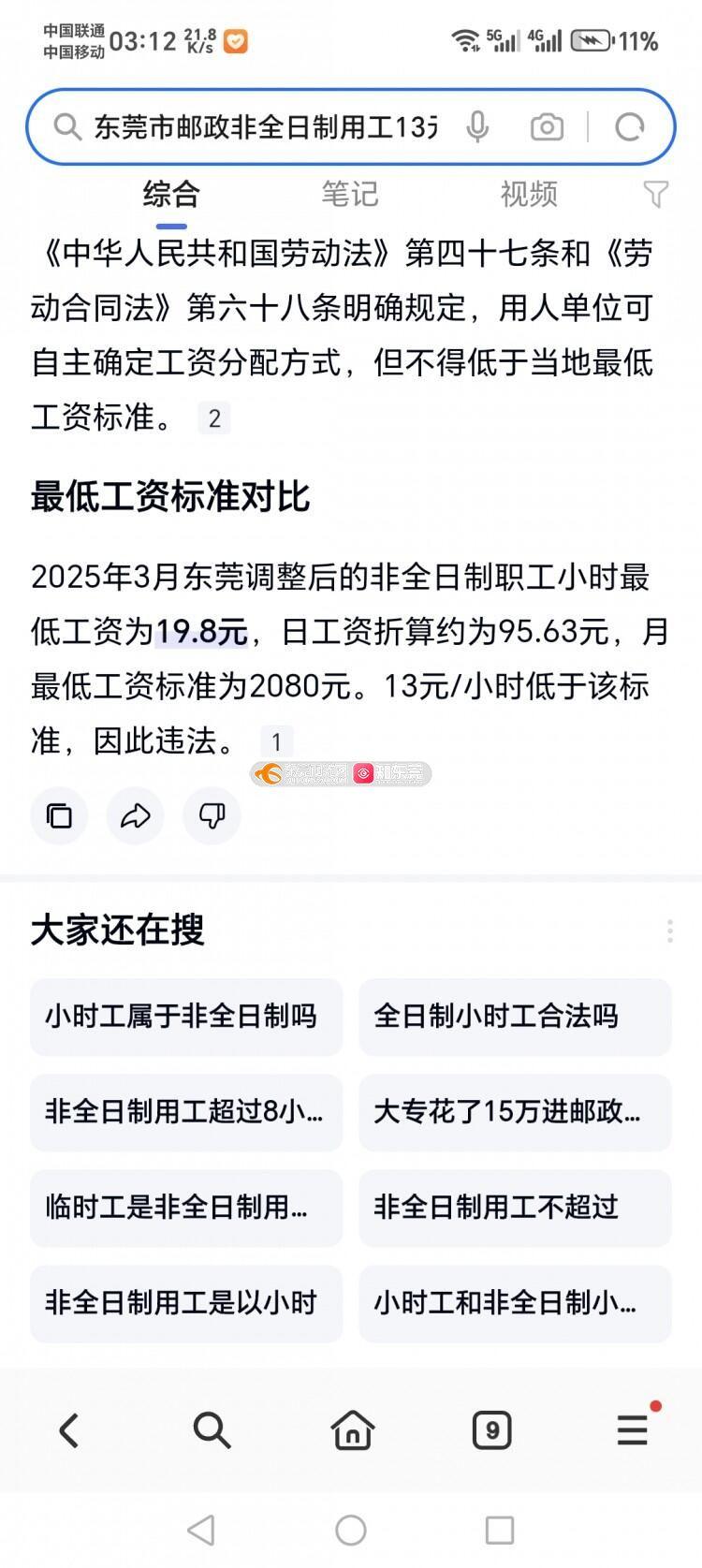The width and height of the screenshot is (702, 1568).
Task: Dislike the answer with thumbs-down
Action: click(212, 816)
